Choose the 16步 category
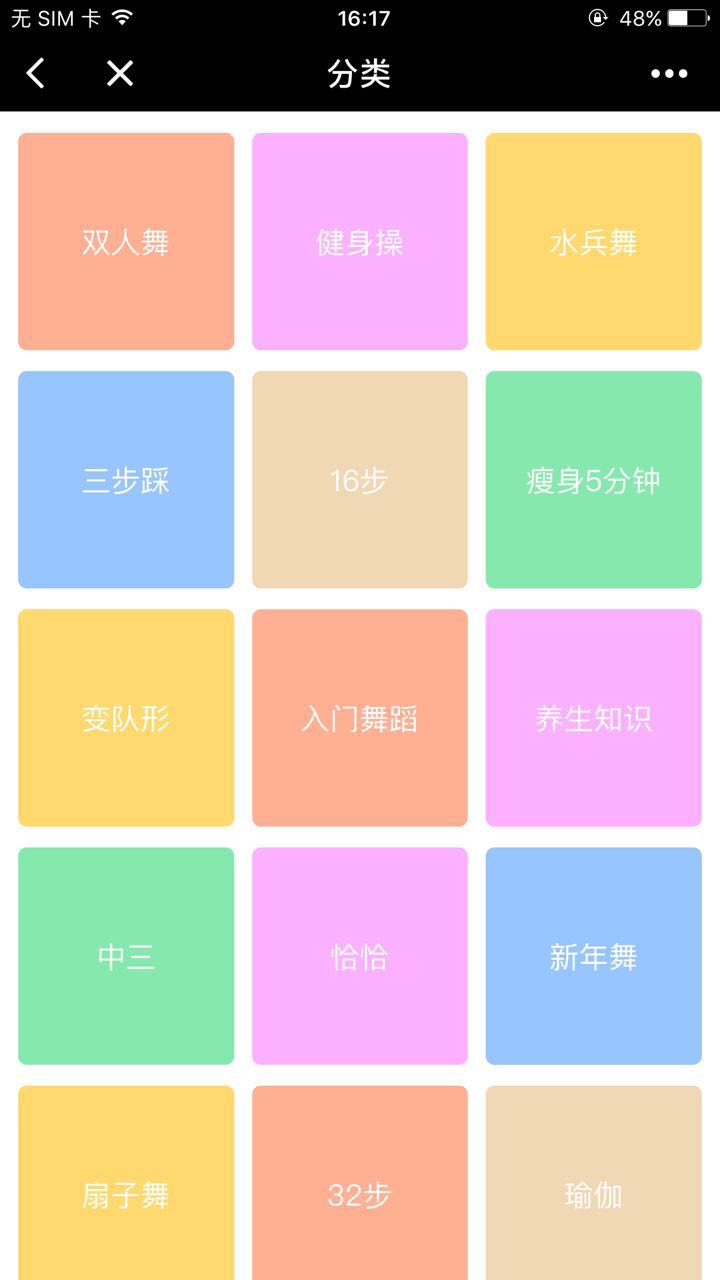 [360, 480]
